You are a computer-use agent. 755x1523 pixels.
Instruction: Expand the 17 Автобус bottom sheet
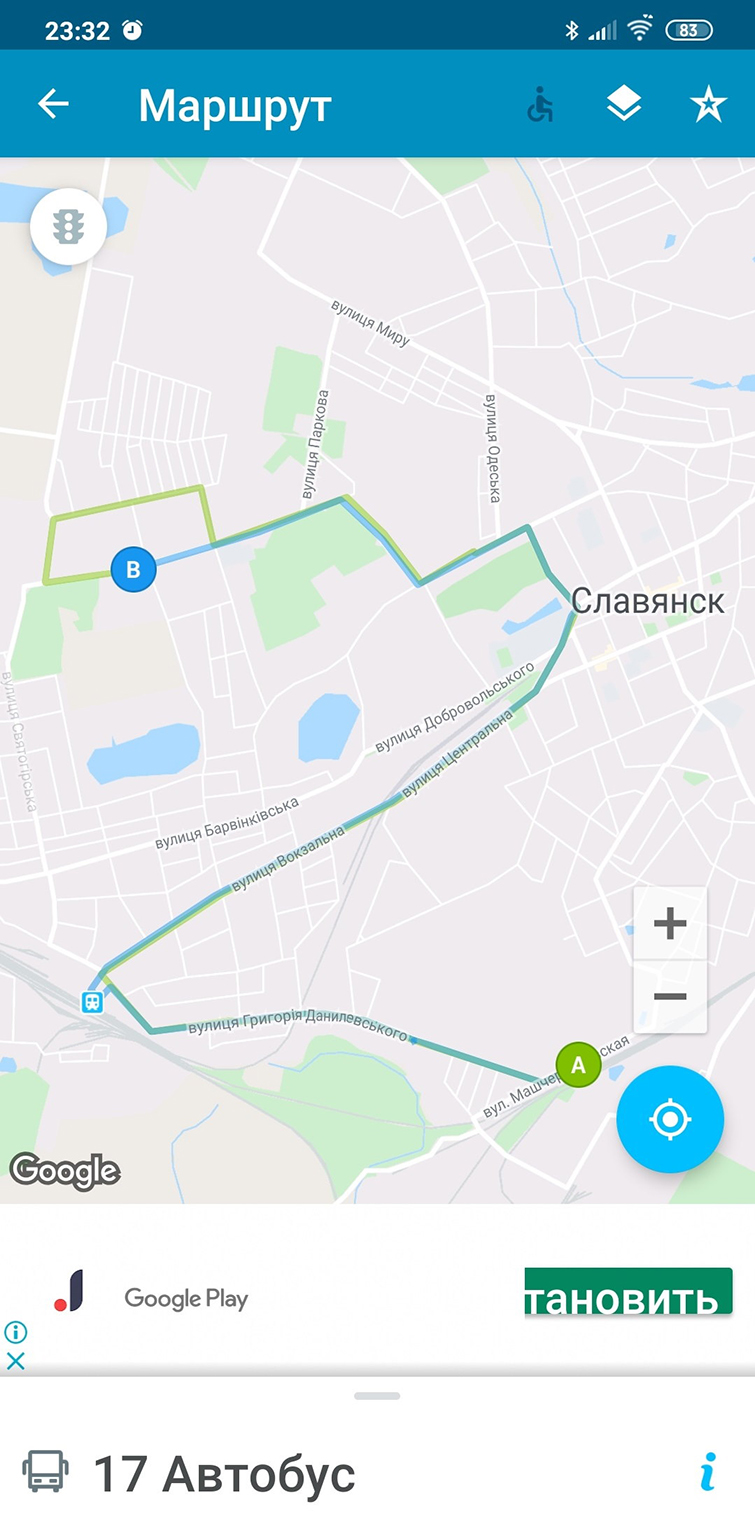377,1396
